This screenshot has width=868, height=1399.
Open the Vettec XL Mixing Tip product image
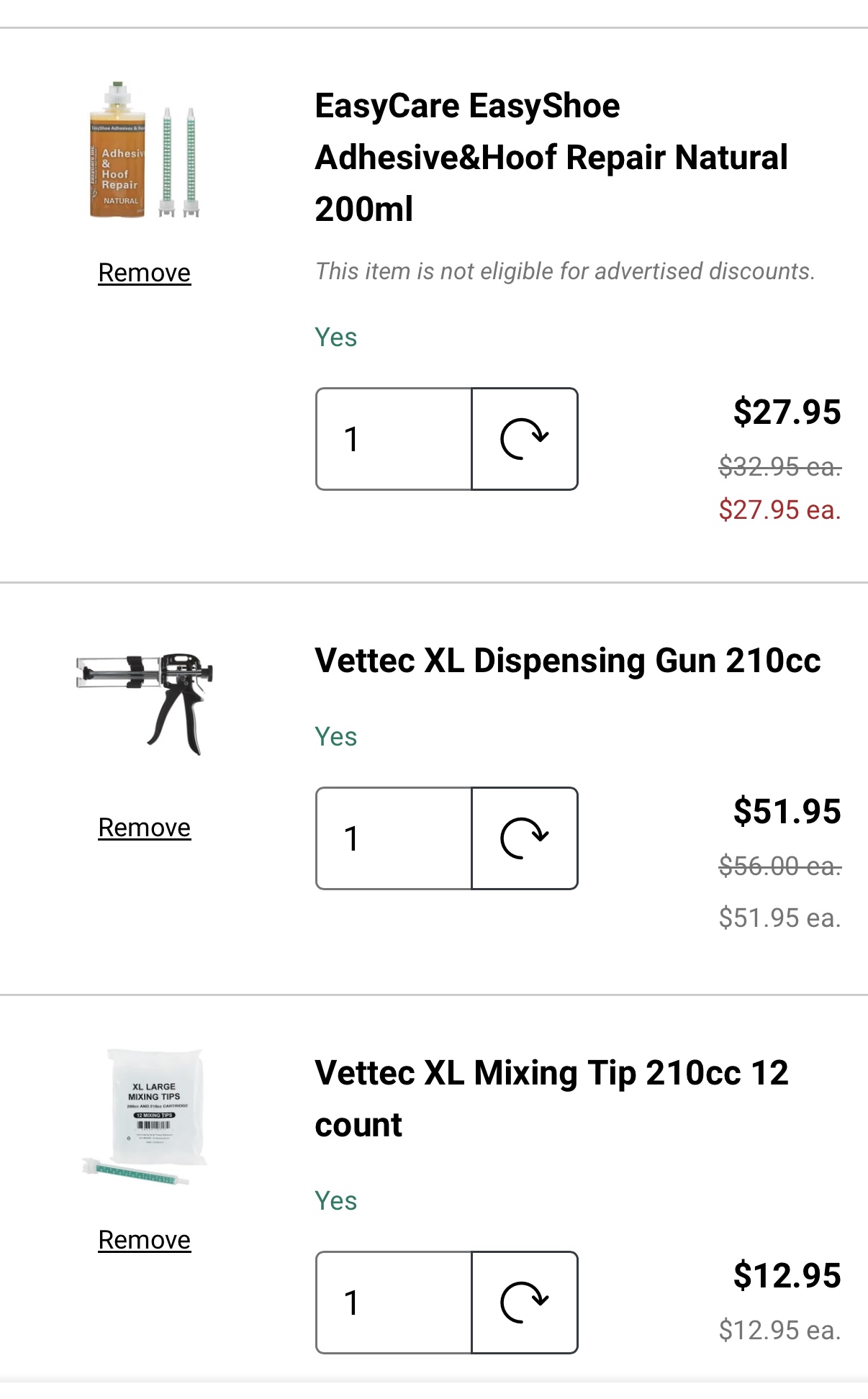pos(145,1116)
